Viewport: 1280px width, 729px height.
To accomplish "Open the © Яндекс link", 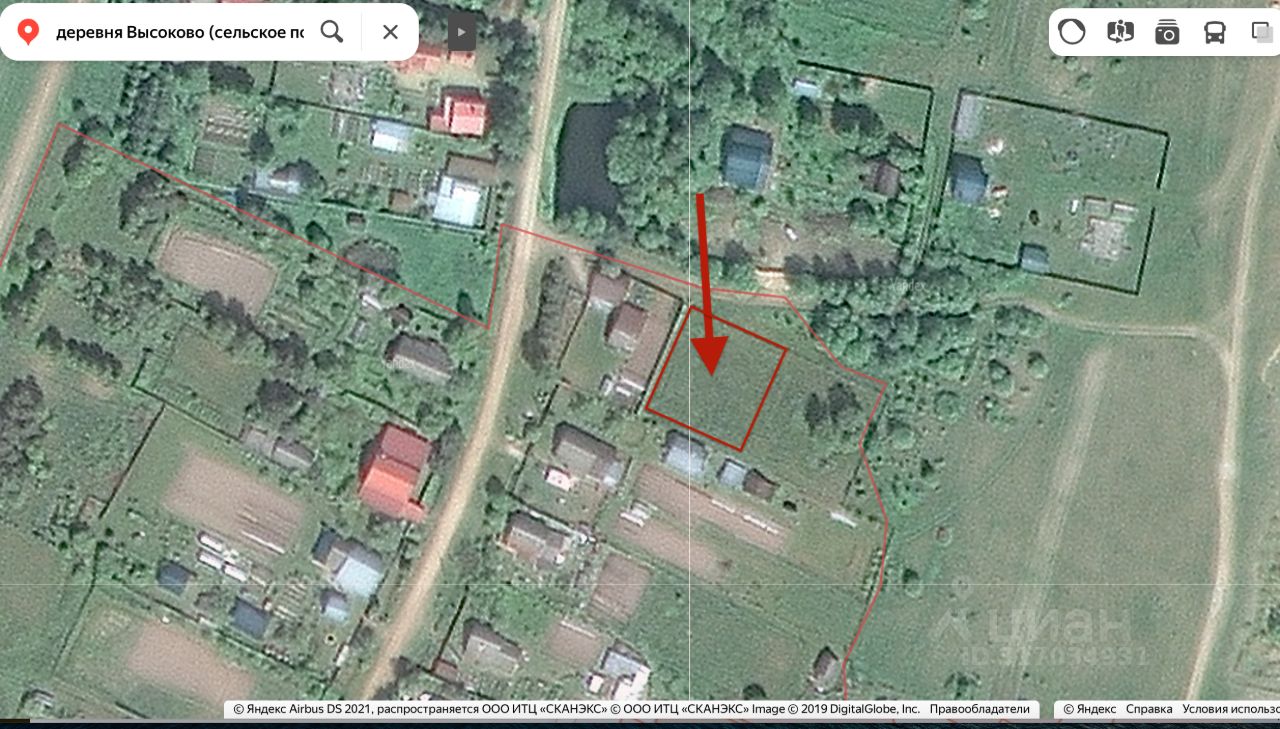I will [x=1089, y=709].
